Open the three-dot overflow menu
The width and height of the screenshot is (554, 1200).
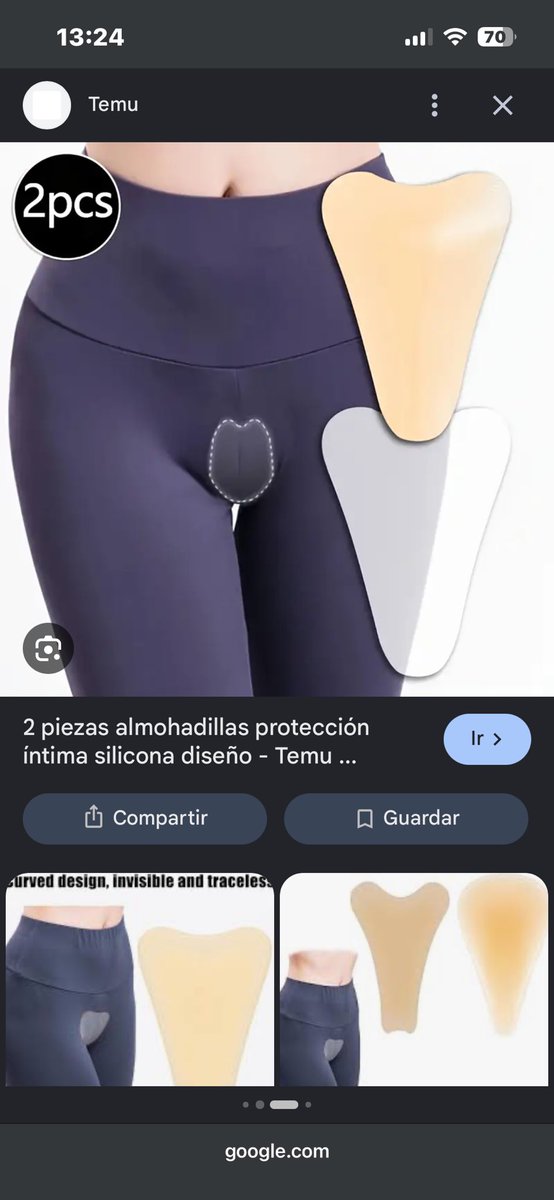click(x=434, y=105)
